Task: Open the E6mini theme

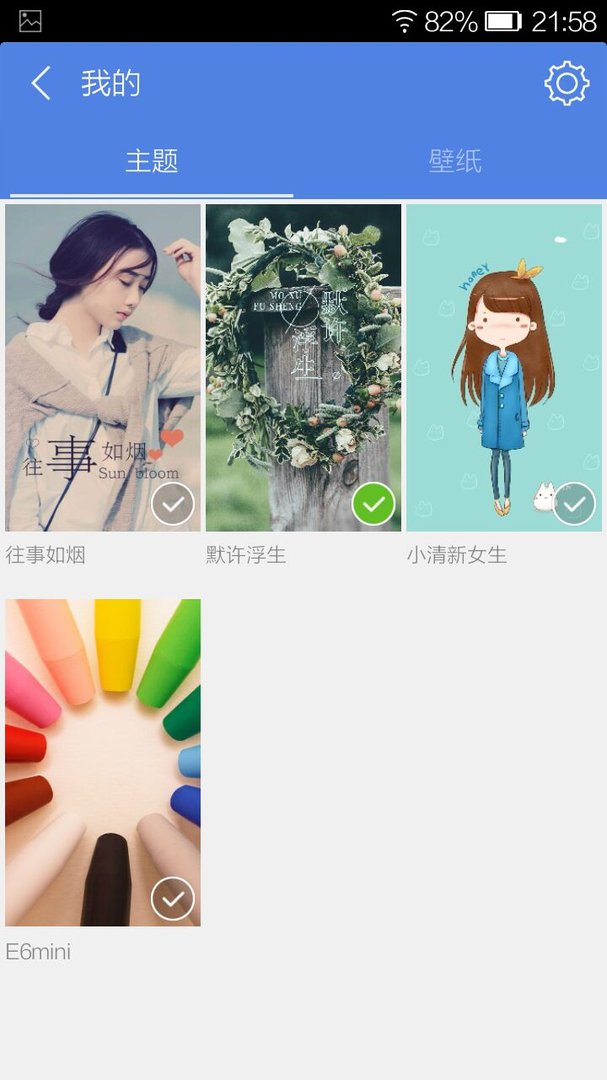Action: 103,762
